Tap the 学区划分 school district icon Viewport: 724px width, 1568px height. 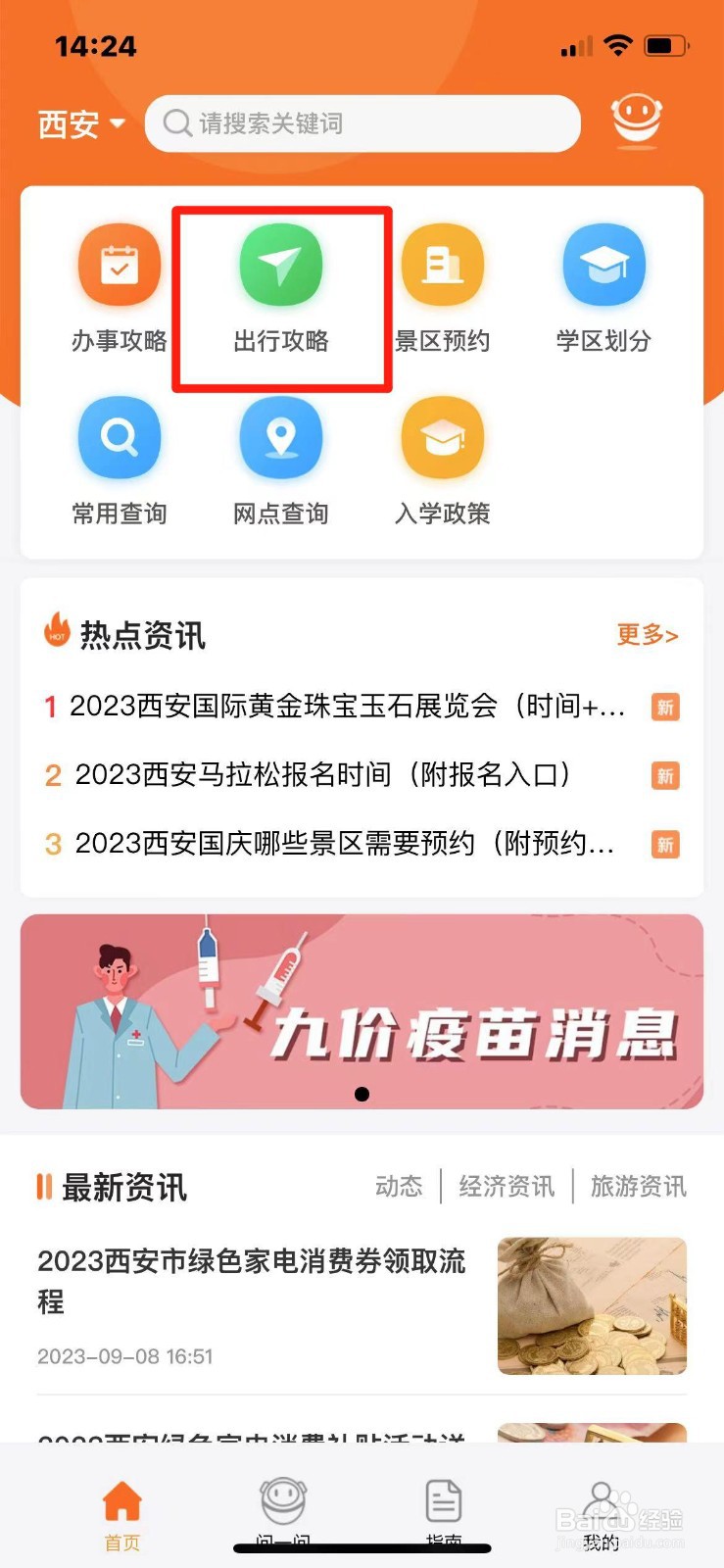point(603,284)
